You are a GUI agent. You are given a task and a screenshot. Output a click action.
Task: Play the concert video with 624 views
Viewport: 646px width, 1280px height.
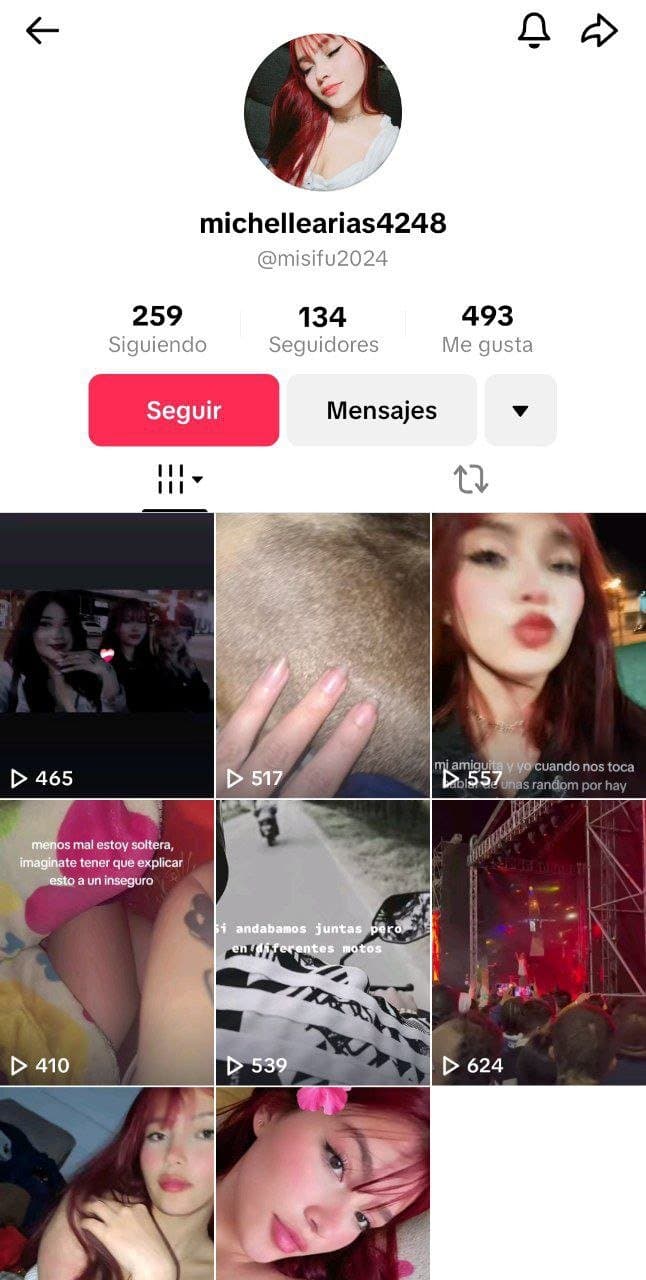click(538, 942)
